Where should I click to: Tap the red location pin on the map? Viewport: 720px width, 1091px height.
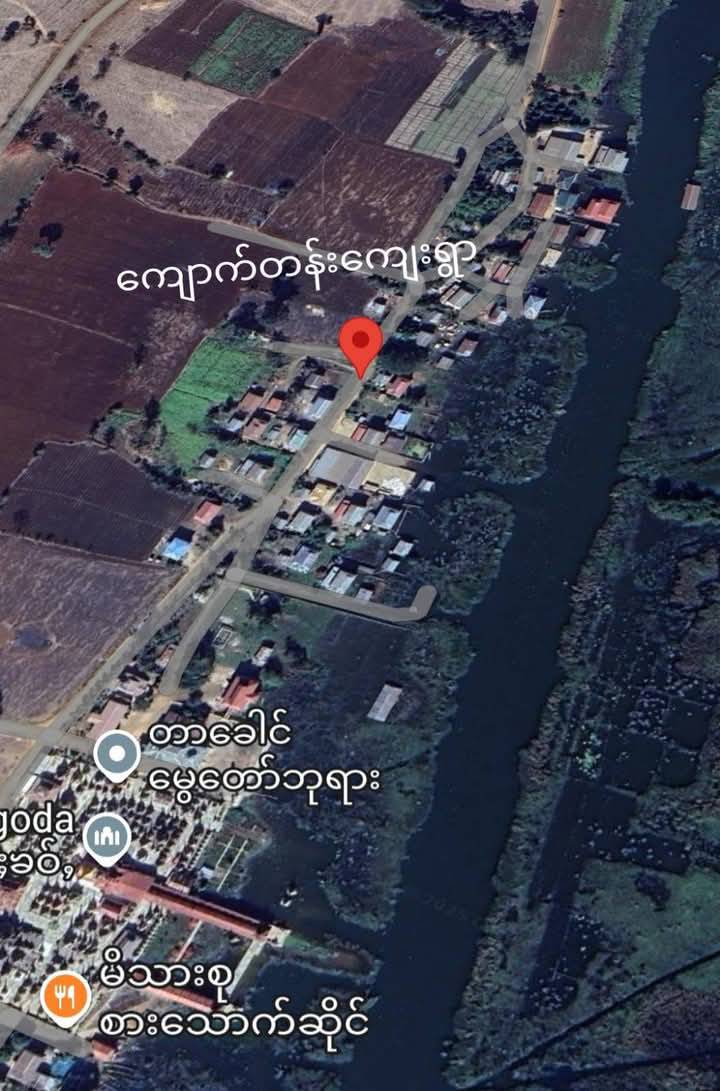361,342
